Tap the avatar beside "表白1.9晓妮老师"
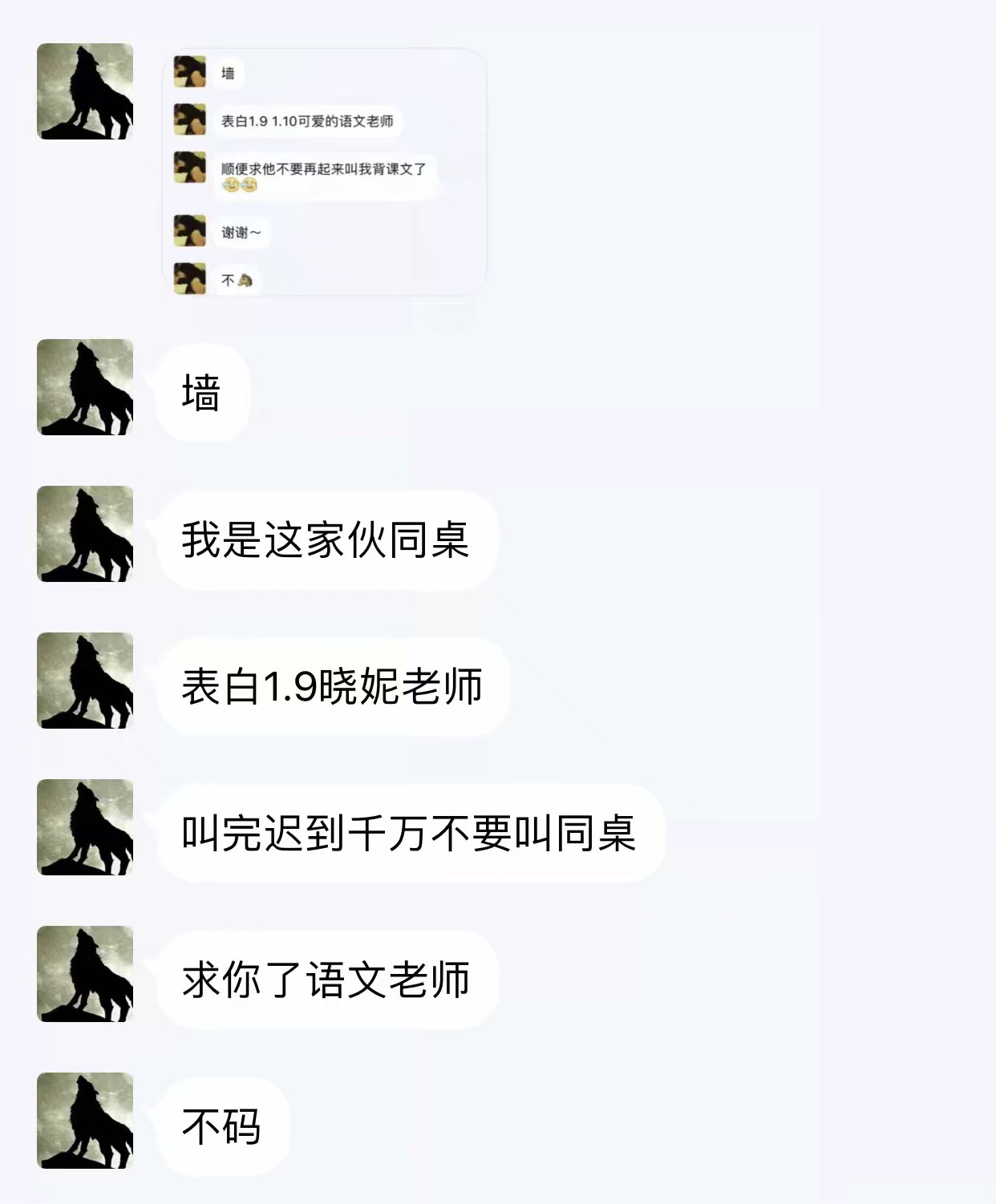This screenshot has width=996, height=1204. click(85, 681)
